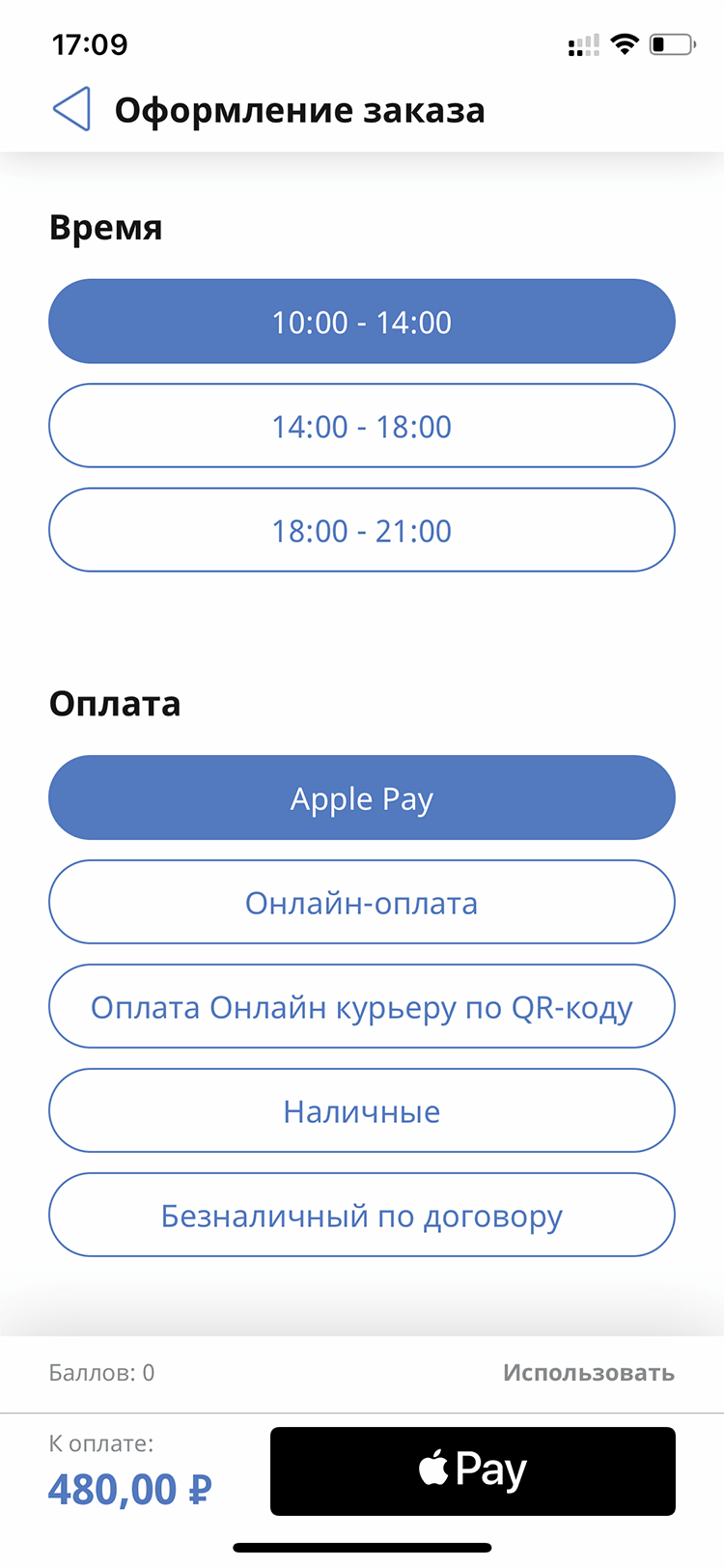
Task: Choose Безналичный по договору payment
Action: (x=361, y=1215)
